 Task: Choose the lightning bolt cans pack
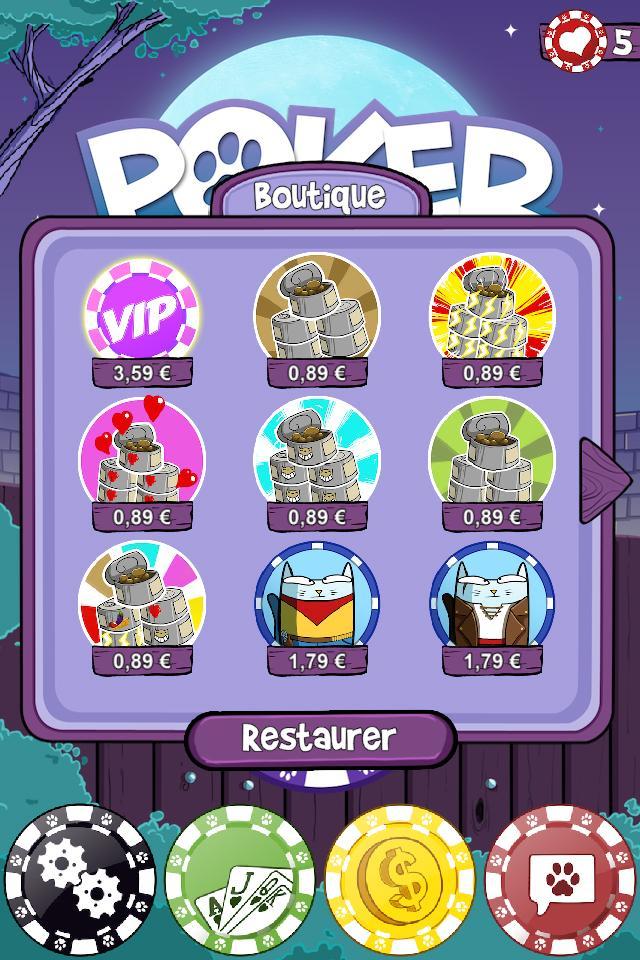492,318
